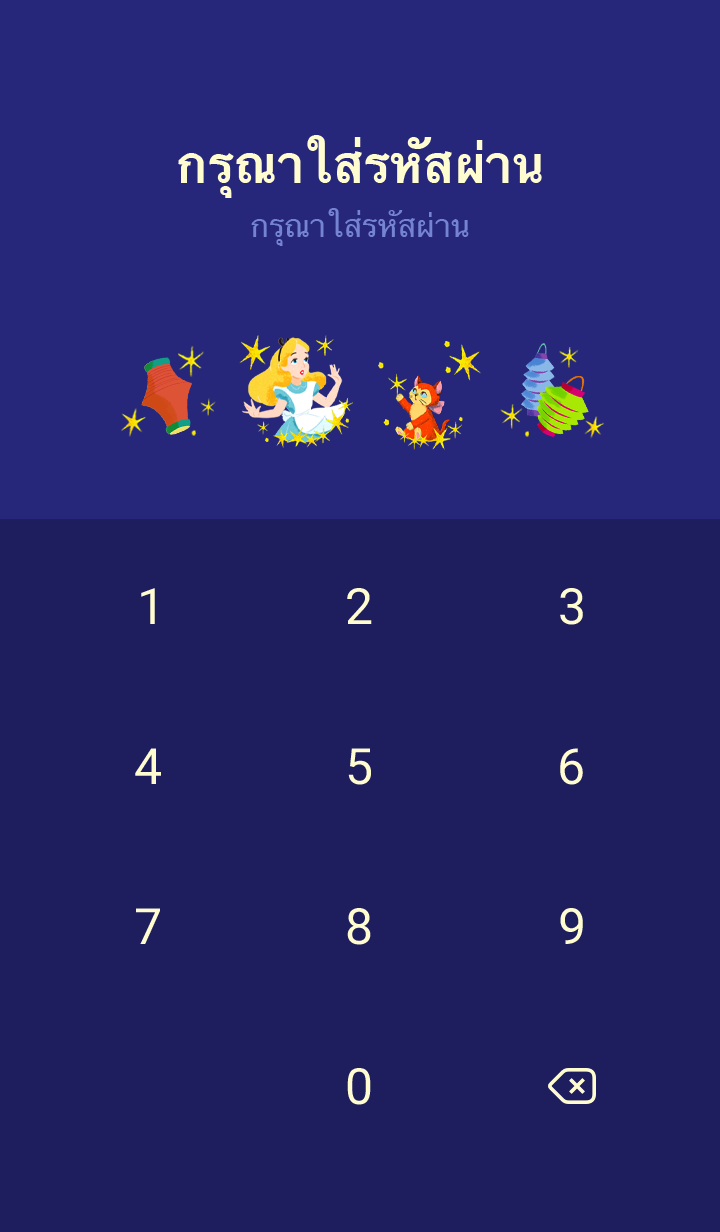Screen dimensions: 720x1232
Task: Tap the number 0 key
Action: [x=359, y=1087]
